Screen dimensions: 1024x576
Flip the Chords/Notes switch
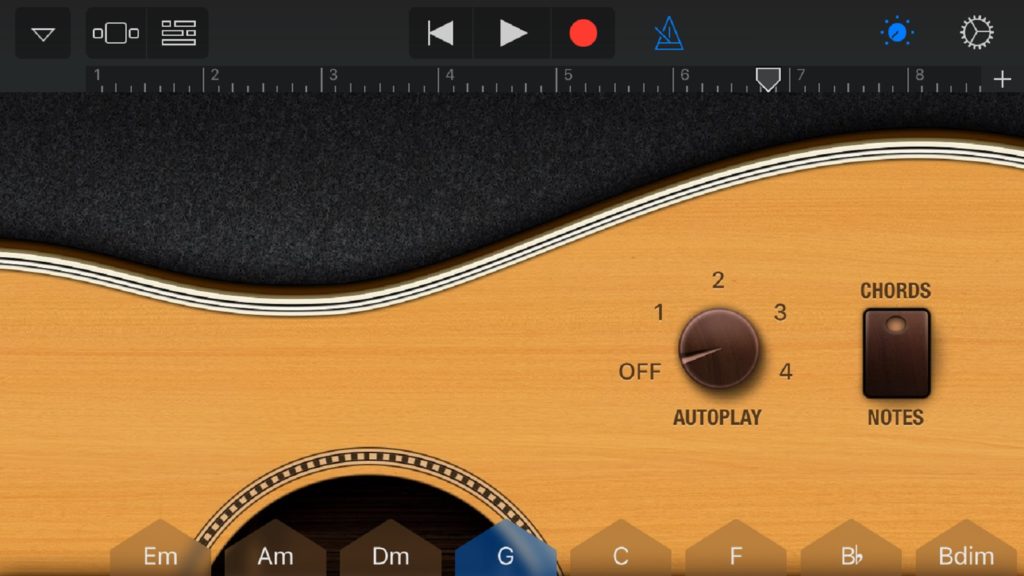(896, 353)
